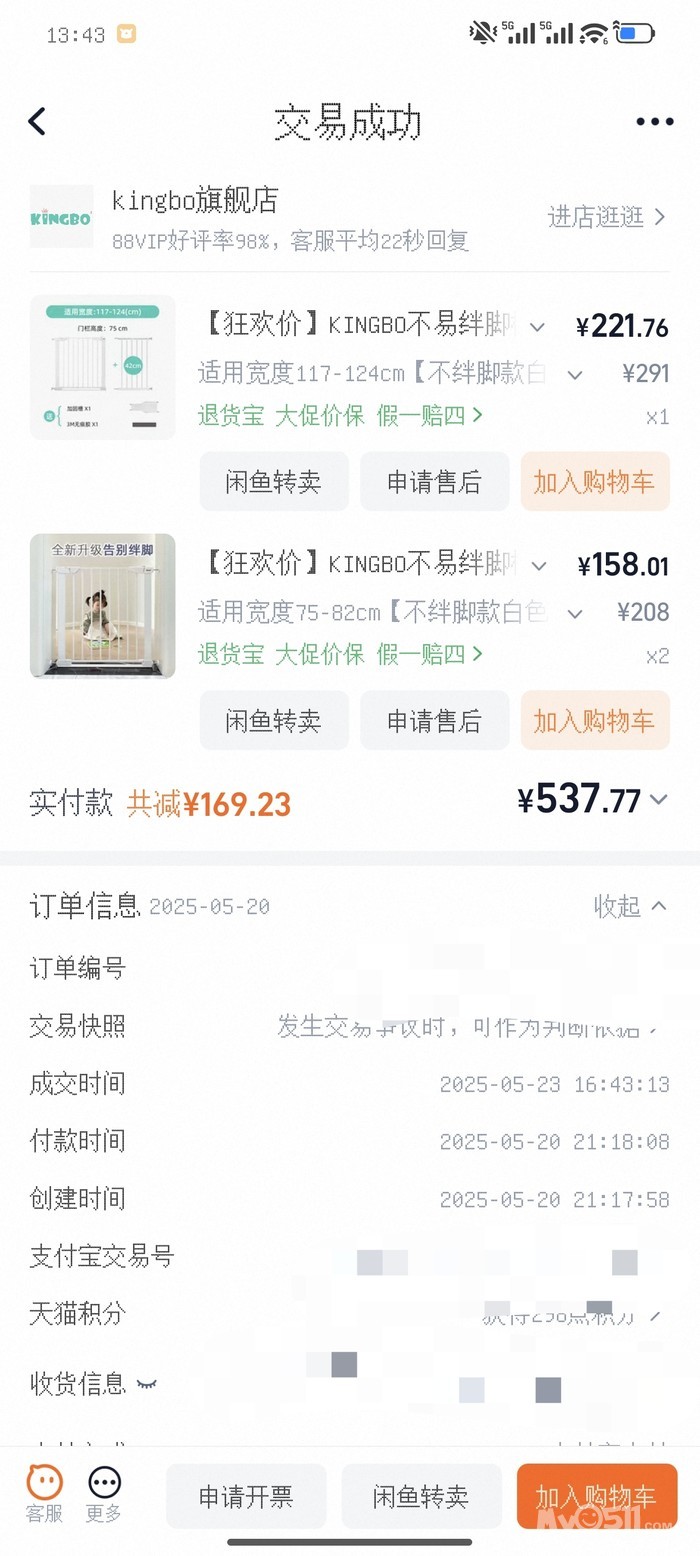Screen dimensions: 700x1556
Task: Tap 申请售后 for the 117-124cm gate
Action: point(434,482)
